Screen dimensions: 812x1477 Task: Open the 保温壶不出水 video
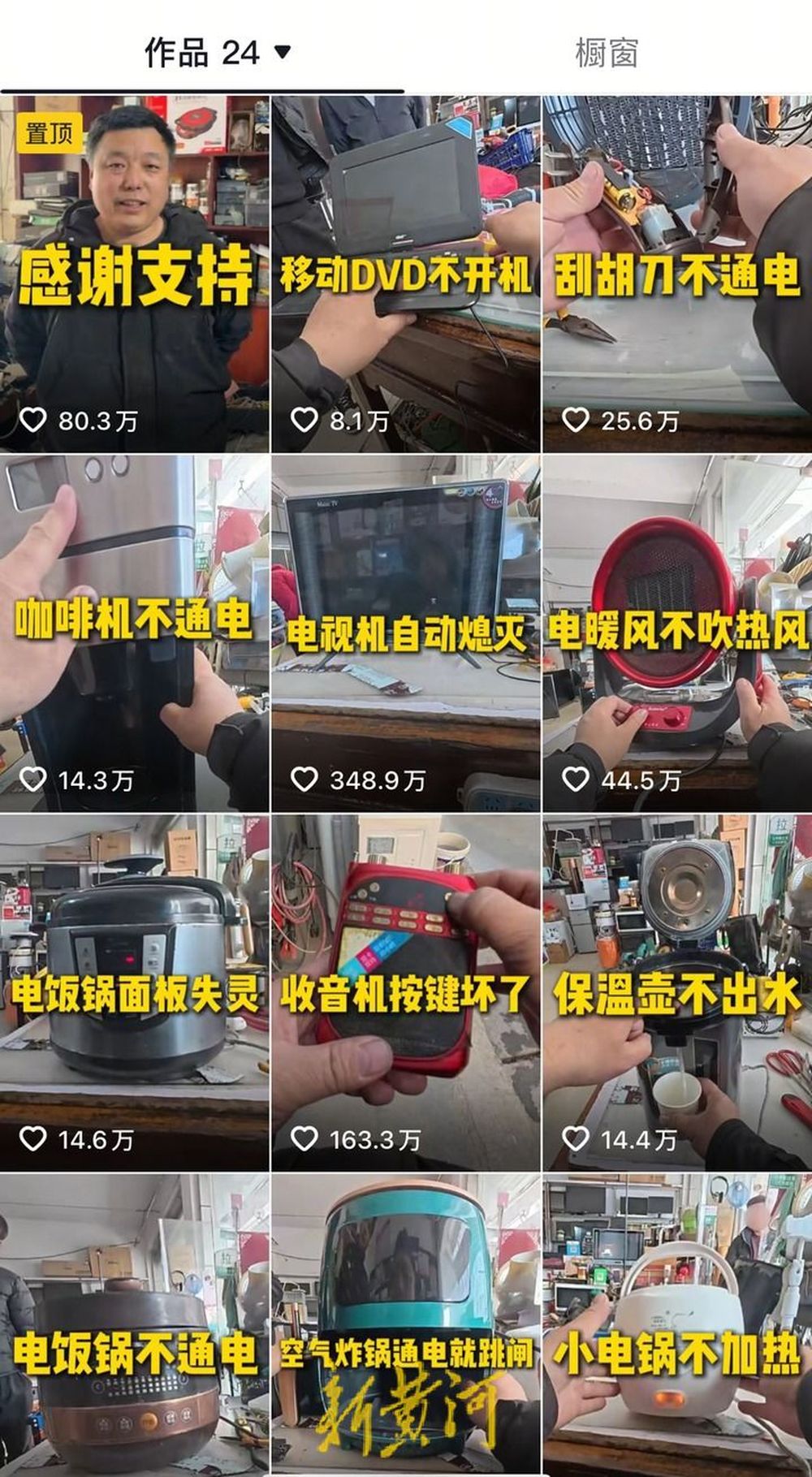point(676,992)
